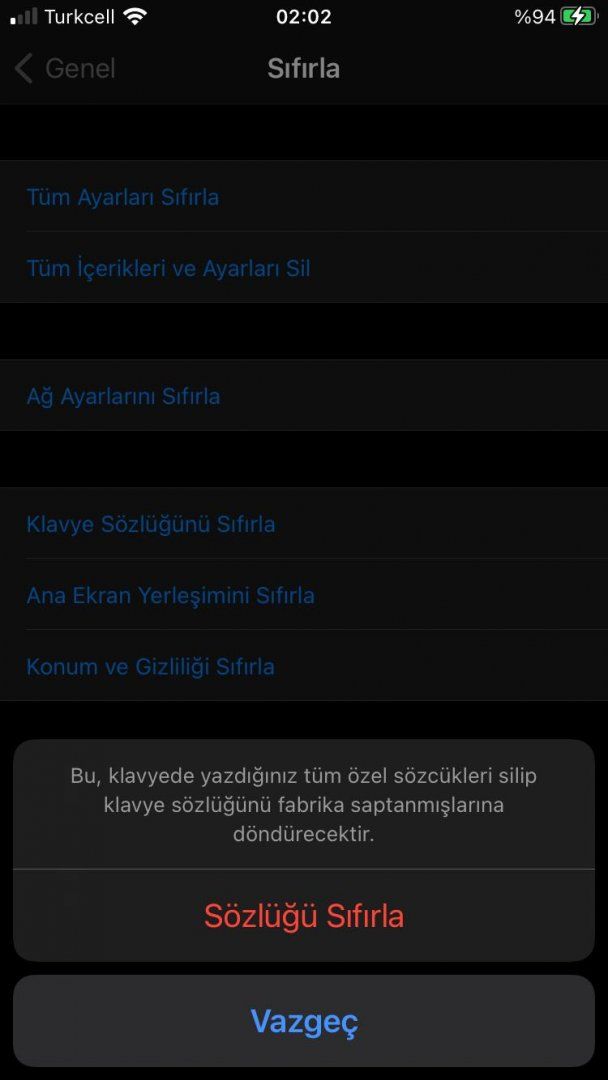608x1080 pixels.
Task: Cancel the dialog with Vazgeç
Action: click(x=304, y=1021)
